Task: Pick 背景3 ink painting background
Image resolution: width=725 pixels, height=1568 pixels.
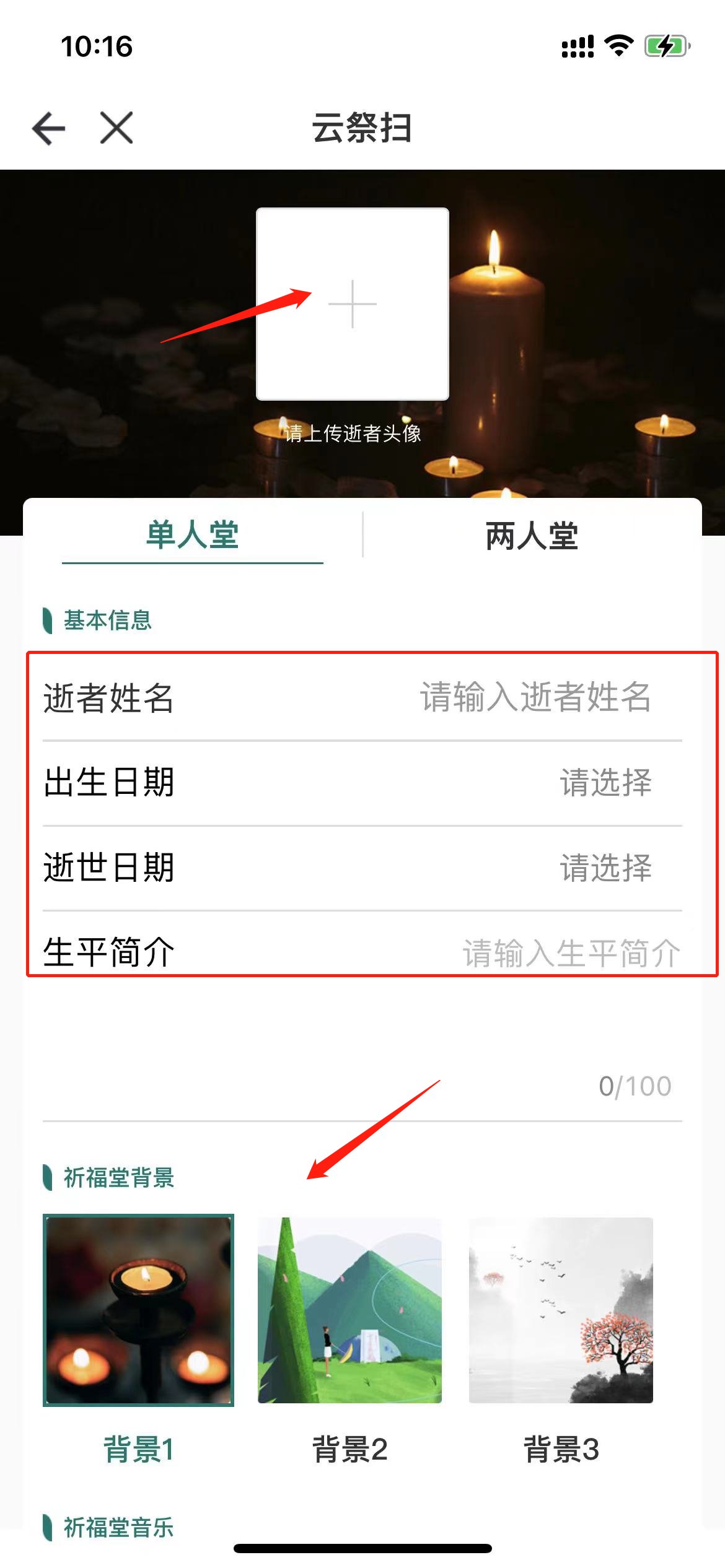Action: click(x=561, y=1310)
